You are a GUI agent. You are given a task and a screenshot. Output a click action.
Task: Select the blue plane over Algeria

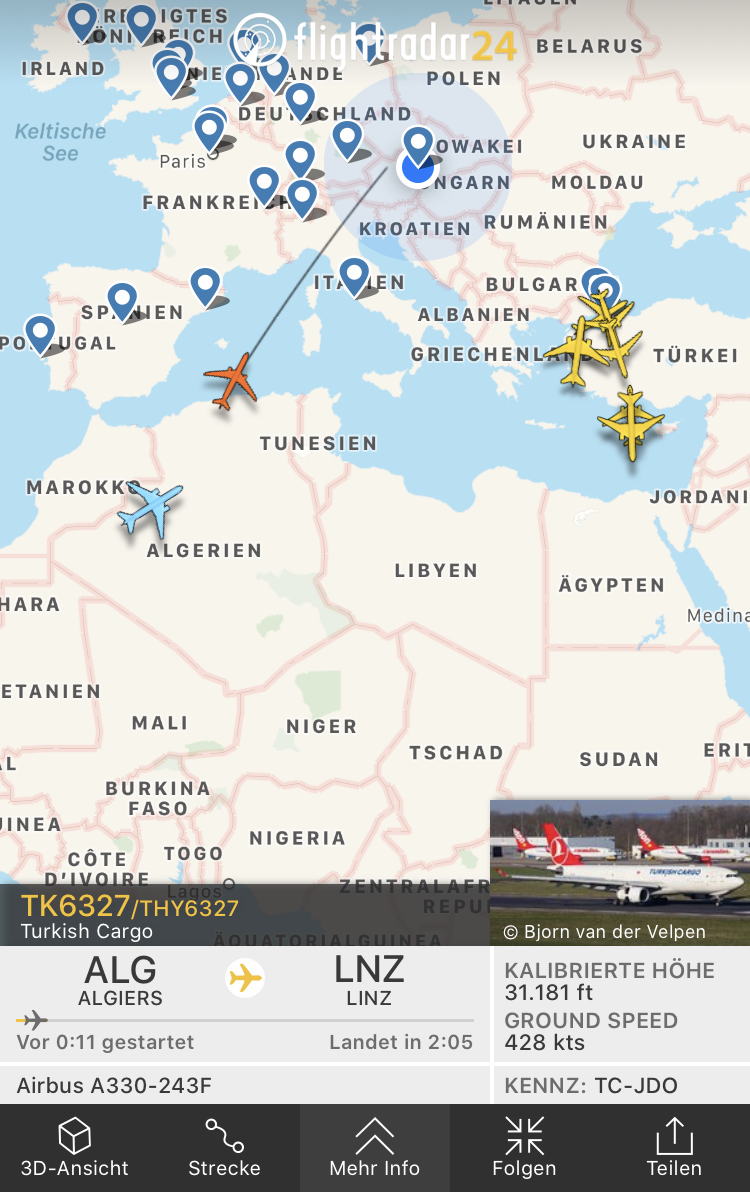[151, 507]
